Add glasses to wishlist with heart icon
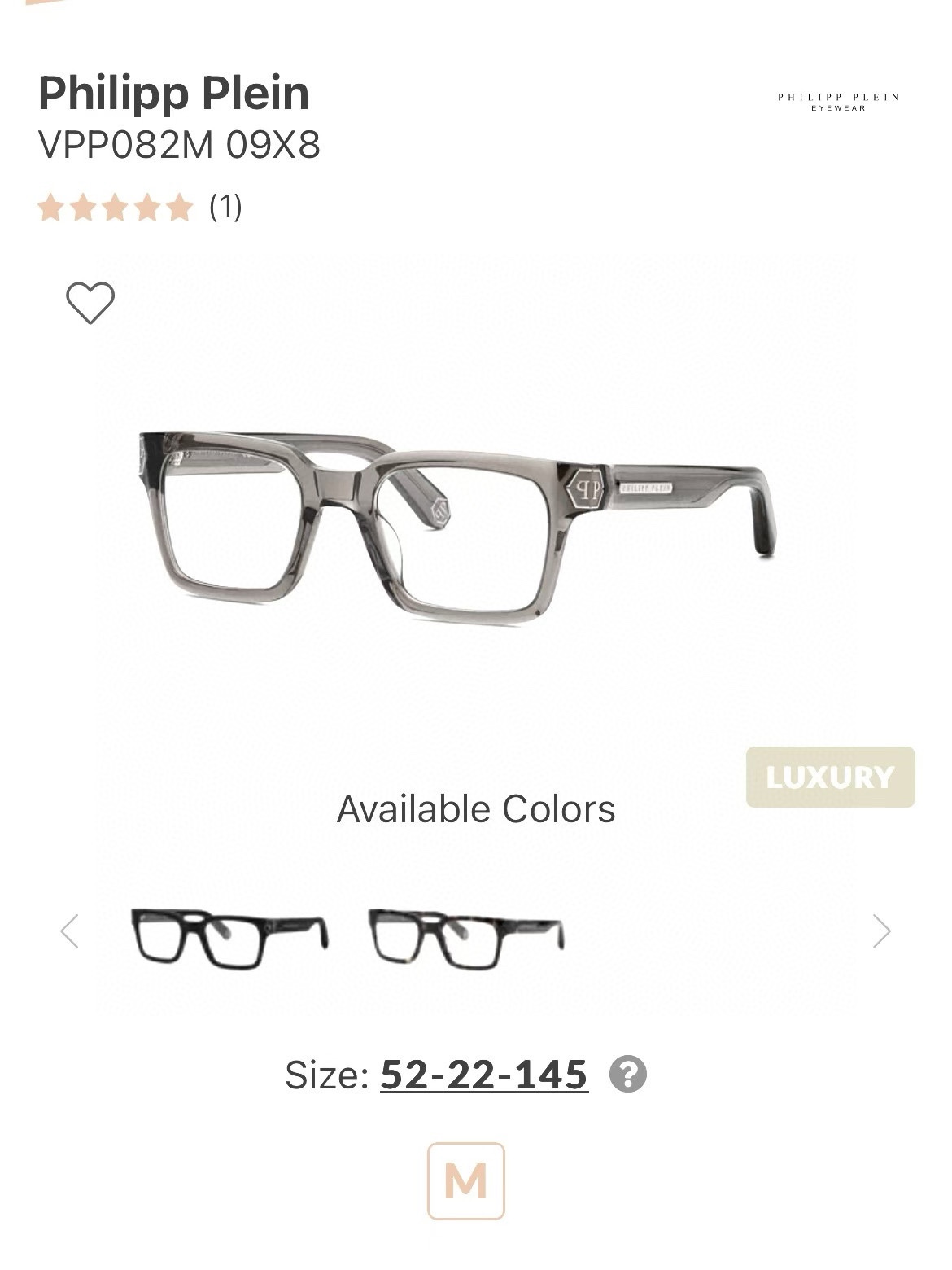The image size is (952, 1270). [x=90, y=303]
